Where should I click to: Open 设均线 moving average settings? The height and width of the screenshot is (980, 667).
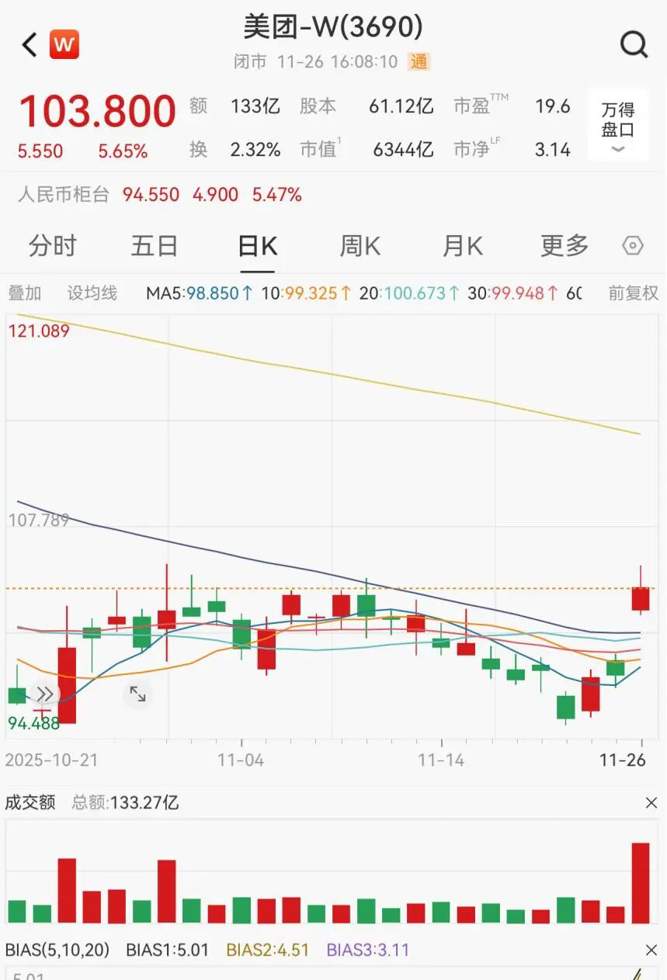tap(92, 293)
